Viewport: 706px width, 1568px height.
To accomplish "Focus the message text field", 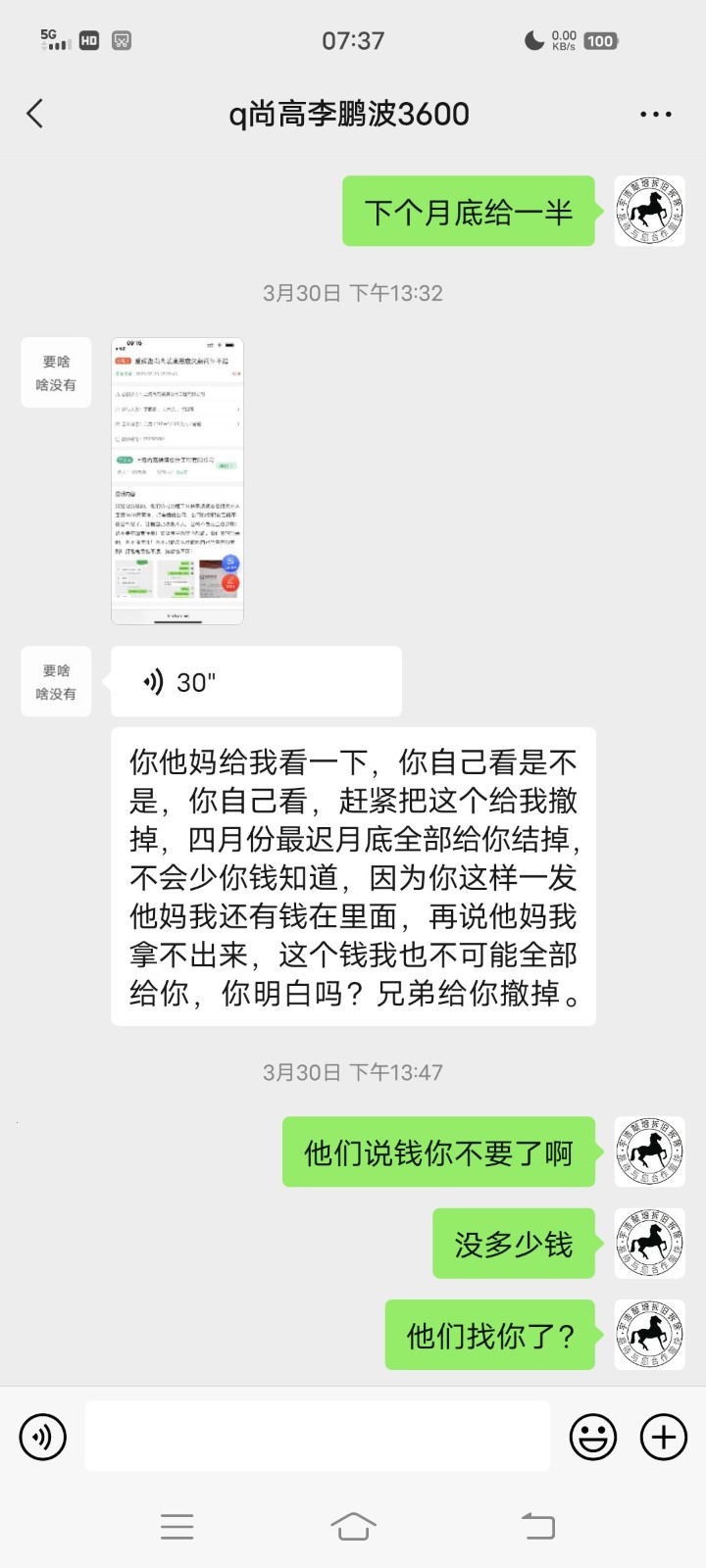I will (317, 1436).
